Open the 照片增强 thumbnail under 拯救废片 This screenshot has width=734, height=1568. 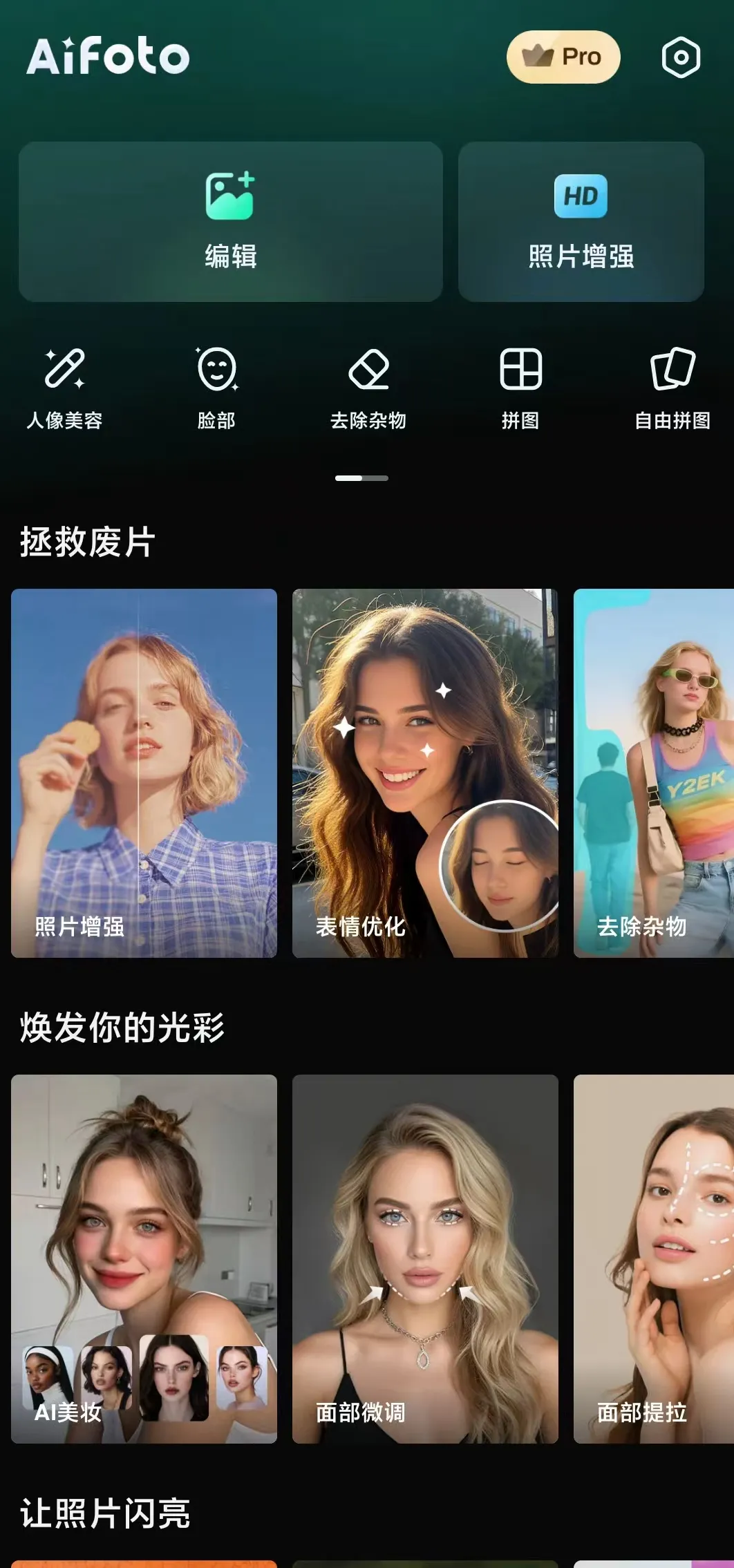coord(144,773)
